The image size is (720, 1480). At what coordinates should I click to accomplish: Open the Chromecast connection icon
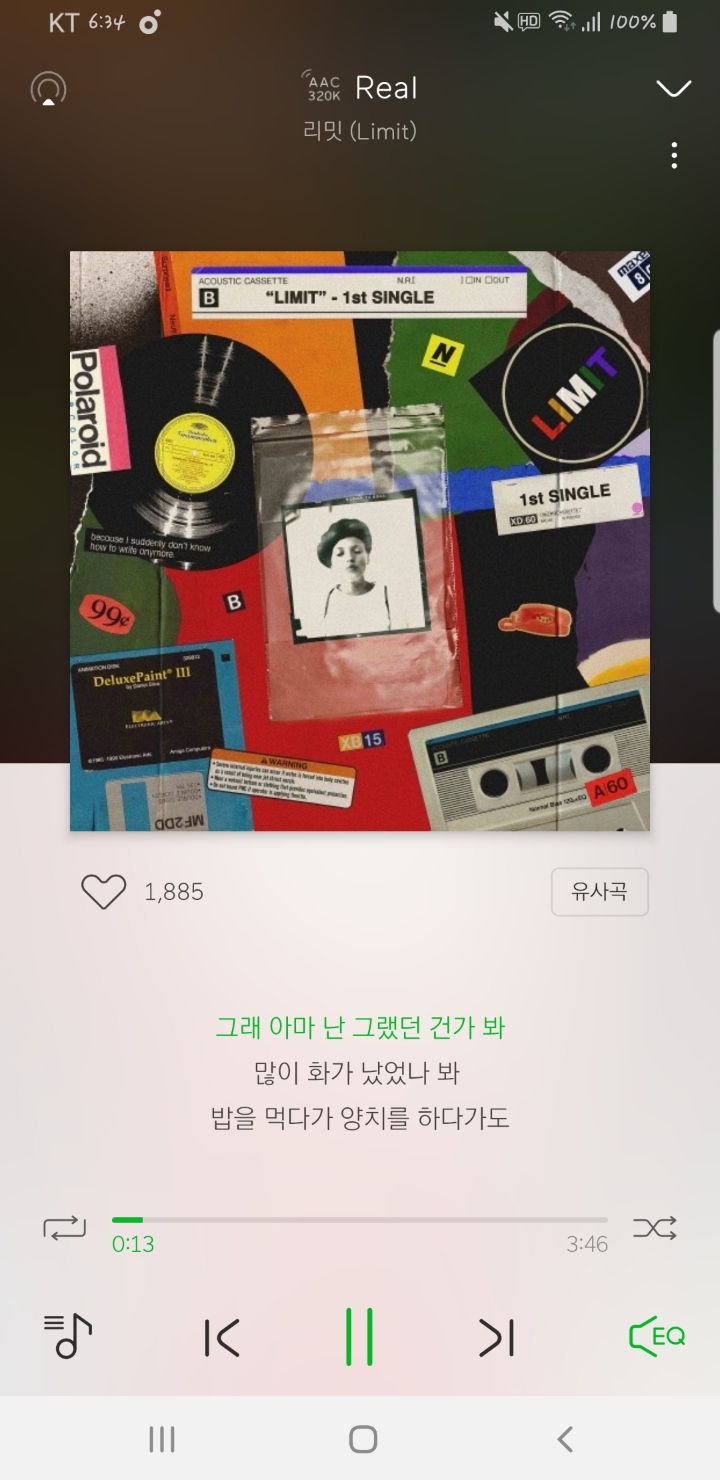tap(47, 88)
